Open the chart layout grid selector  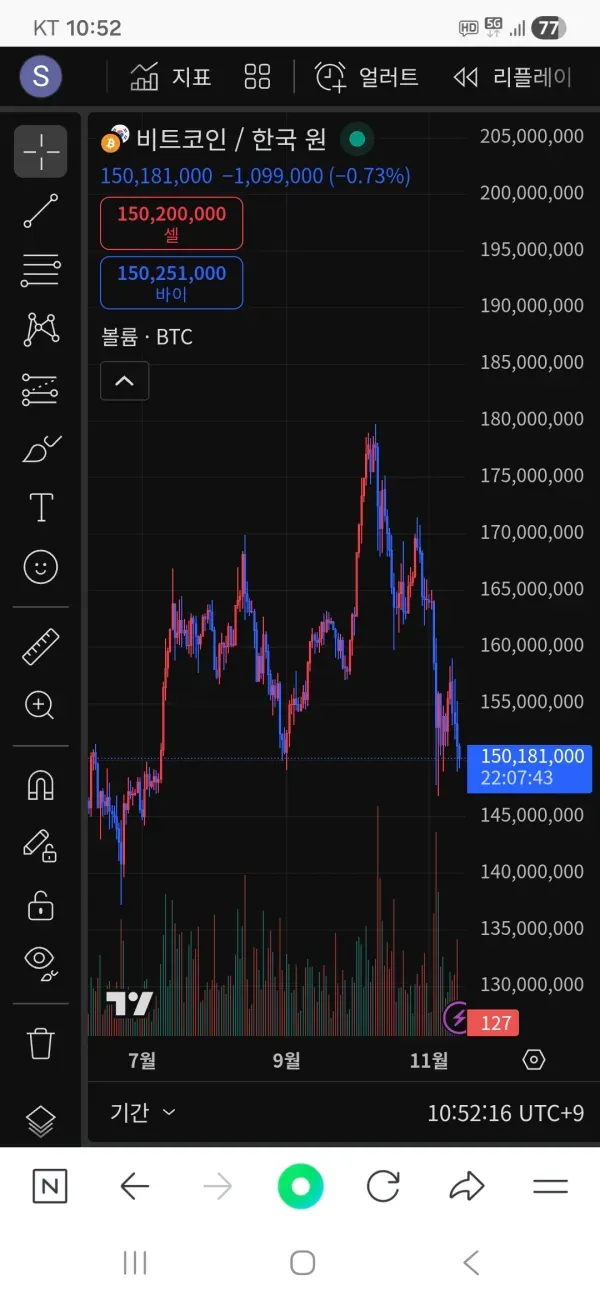point(257,77)
